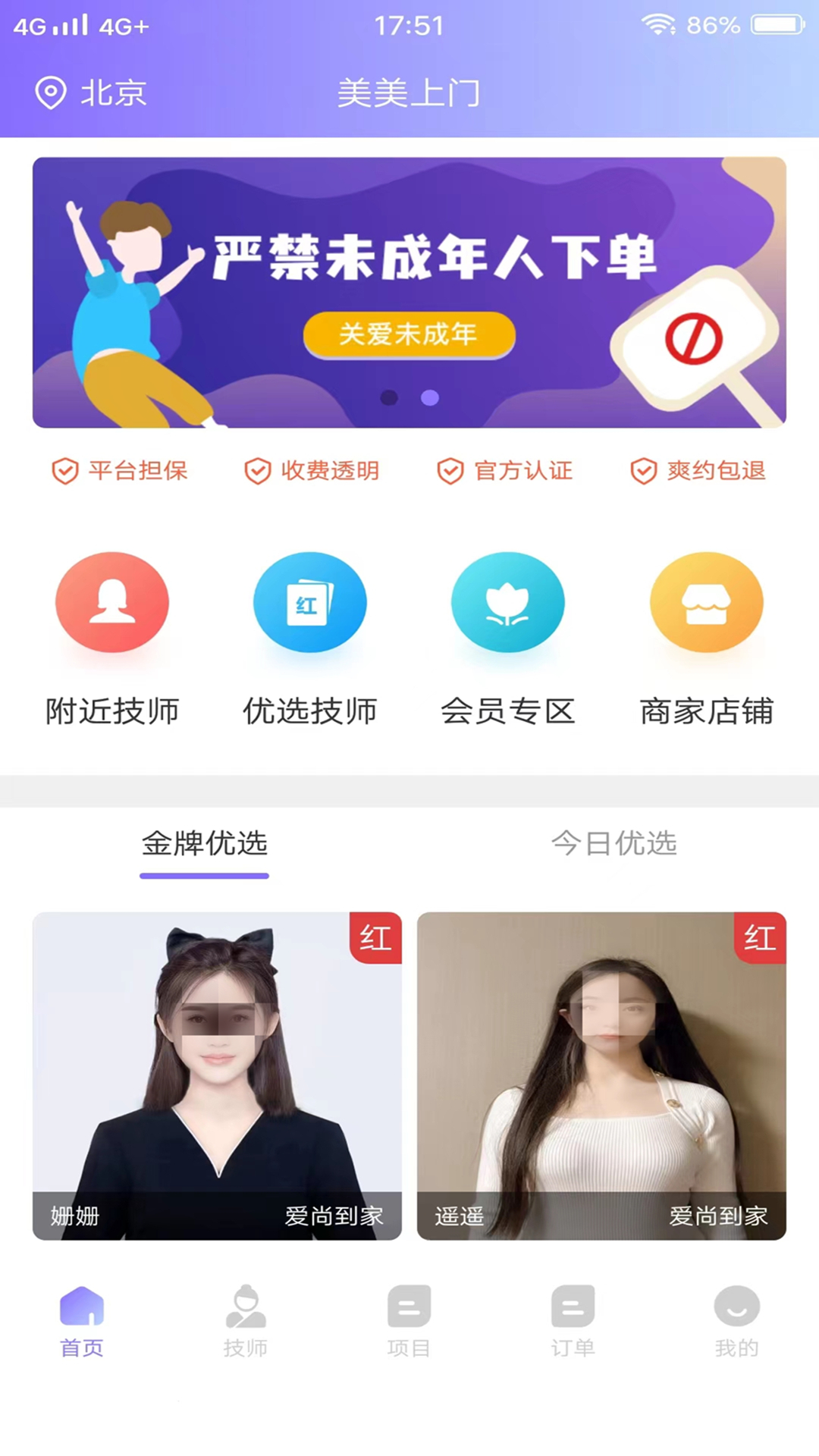
Task: Tap the 红 badge on 姗姗's photo
Action: tap(375, 937)
